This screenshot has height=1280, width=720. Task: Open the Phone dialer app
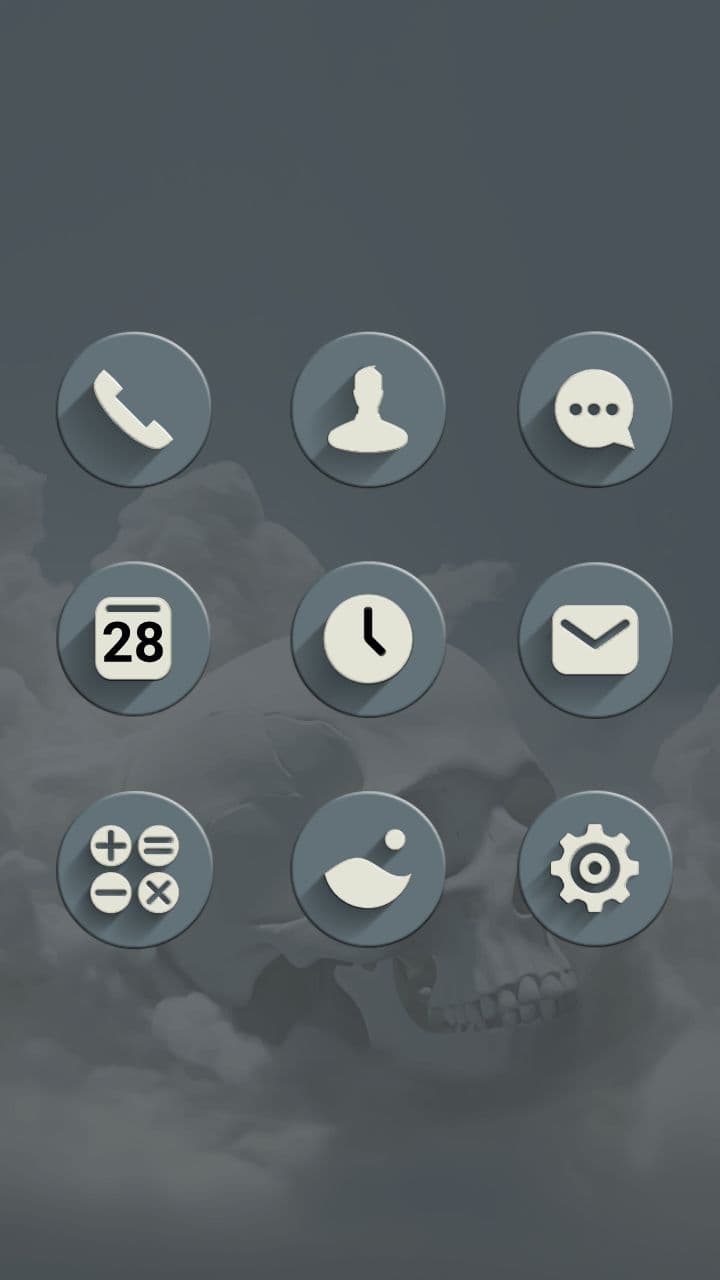click(134, 409)
